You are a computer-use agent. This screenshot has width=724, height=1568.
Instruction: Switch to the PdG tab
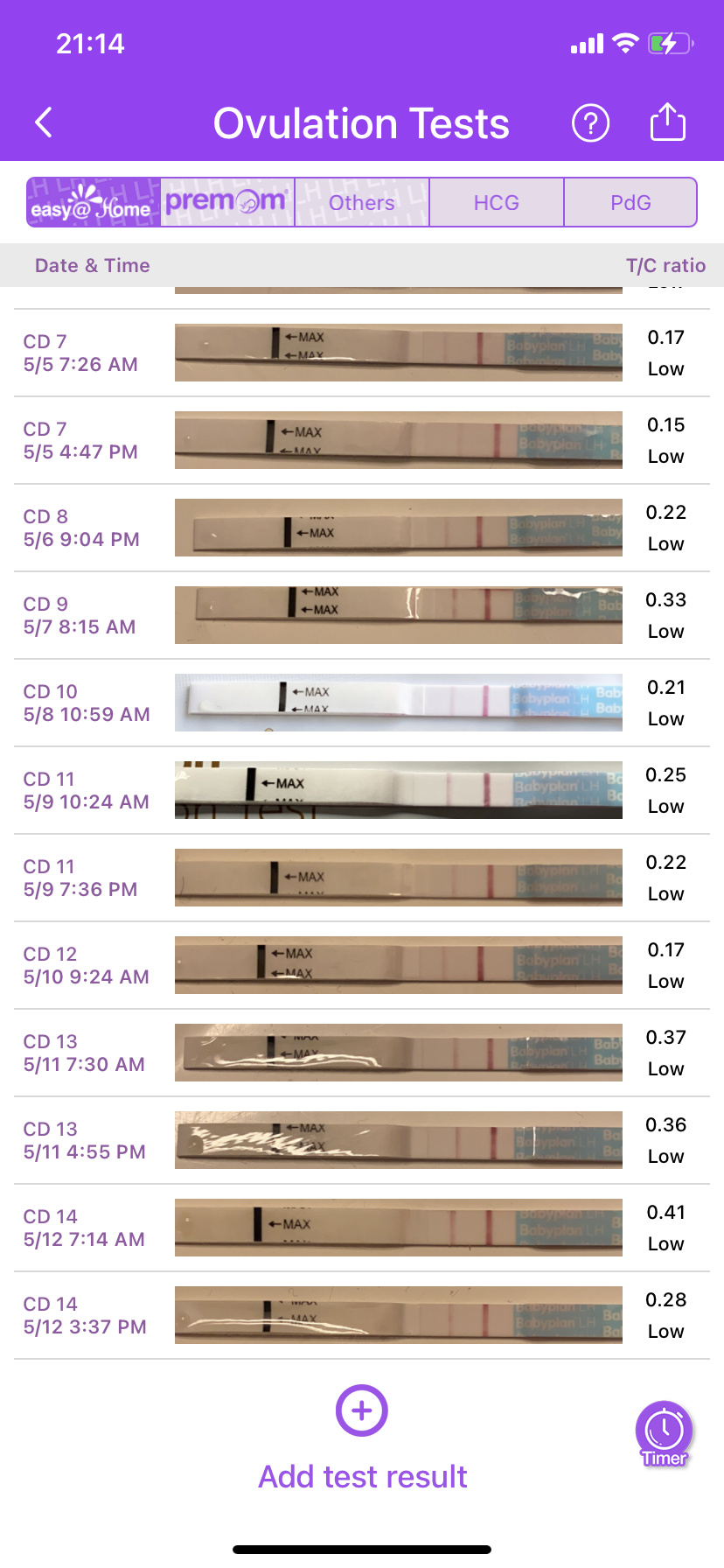[630, 202]
